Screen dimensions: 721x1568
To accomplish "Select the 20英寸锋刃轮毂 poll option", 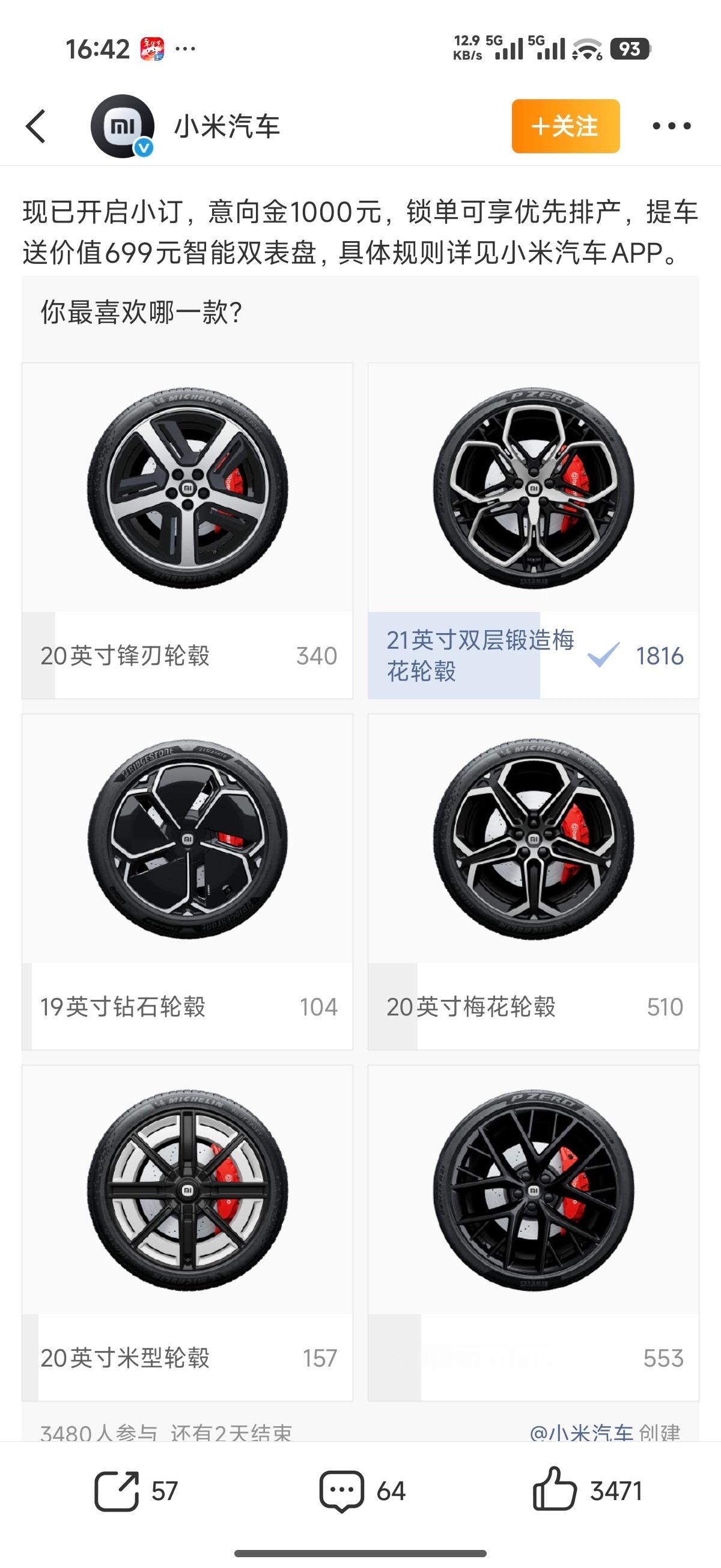I will (187, 655).
